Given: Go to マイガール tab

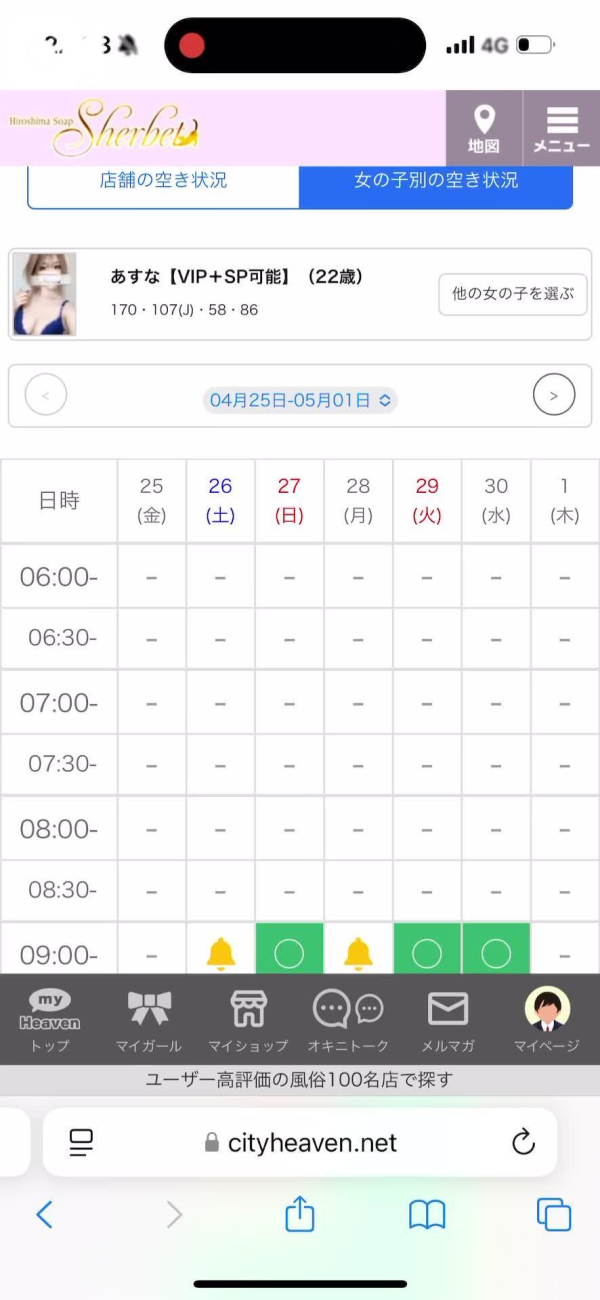Looking at the screenshot, I should click(x=149, y=1019).
